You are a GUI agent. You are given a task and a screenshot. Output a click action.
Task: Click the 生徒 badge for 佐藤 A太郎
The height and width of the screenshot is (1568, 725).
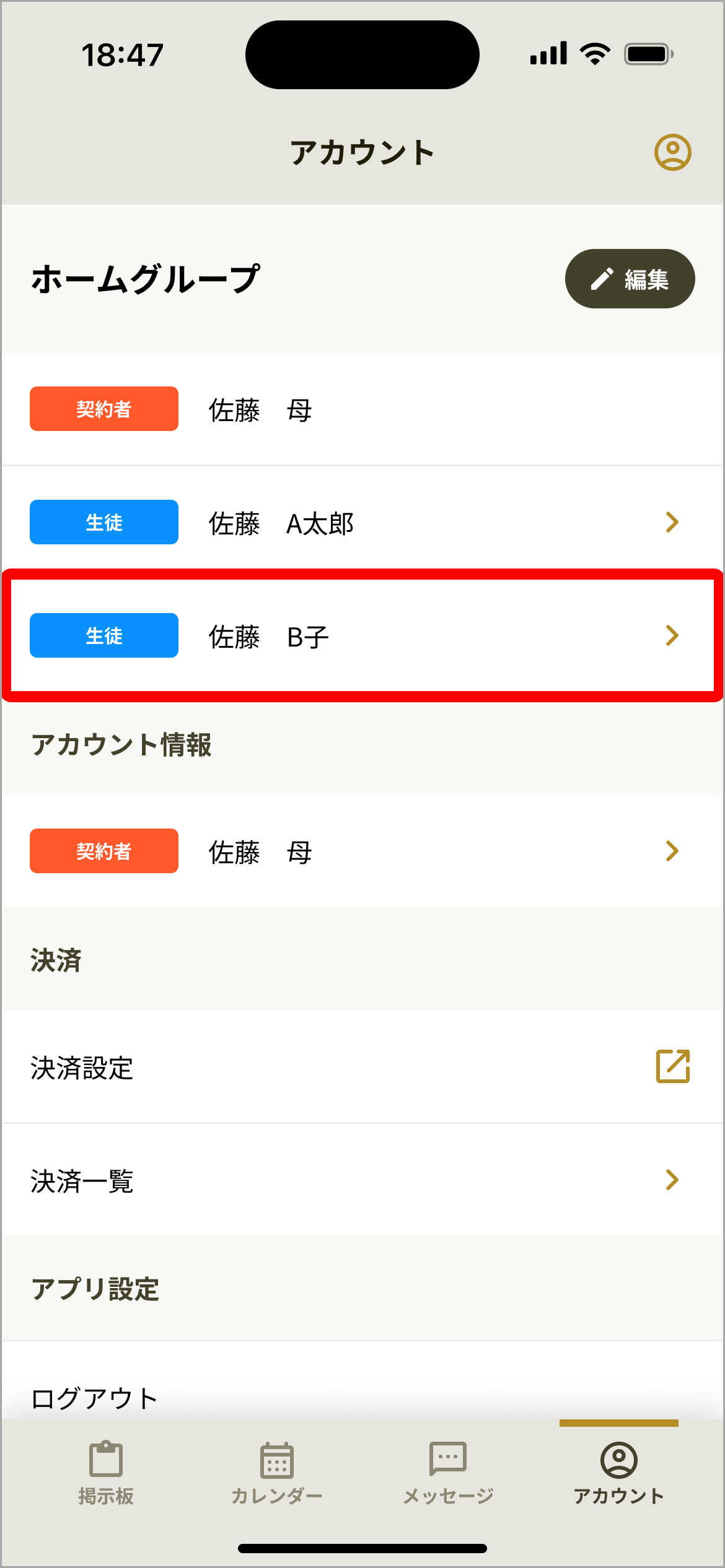[x=103, y=522]
